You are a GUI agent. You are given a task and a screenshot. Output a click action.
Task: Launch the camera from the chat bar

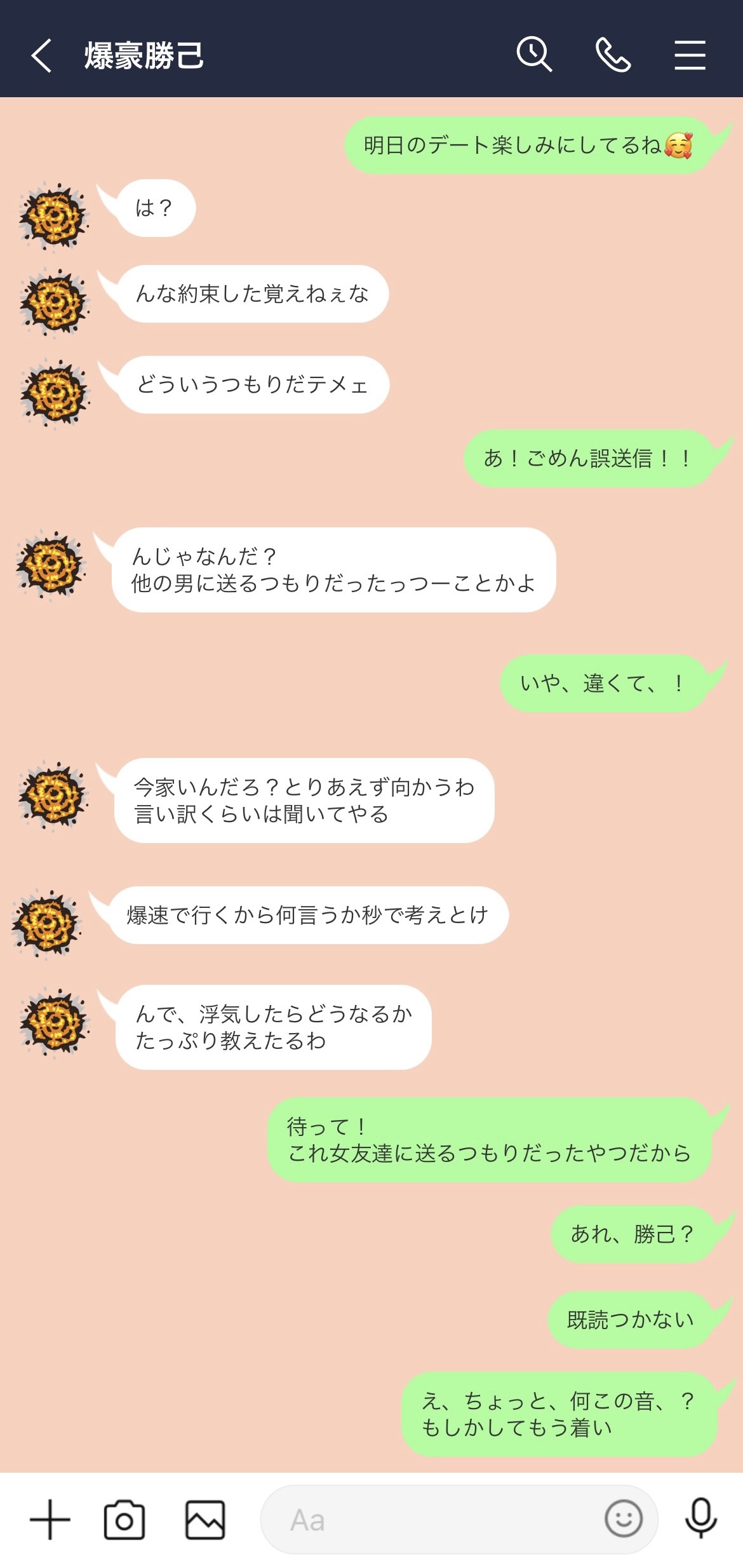tap(124, 1520)
